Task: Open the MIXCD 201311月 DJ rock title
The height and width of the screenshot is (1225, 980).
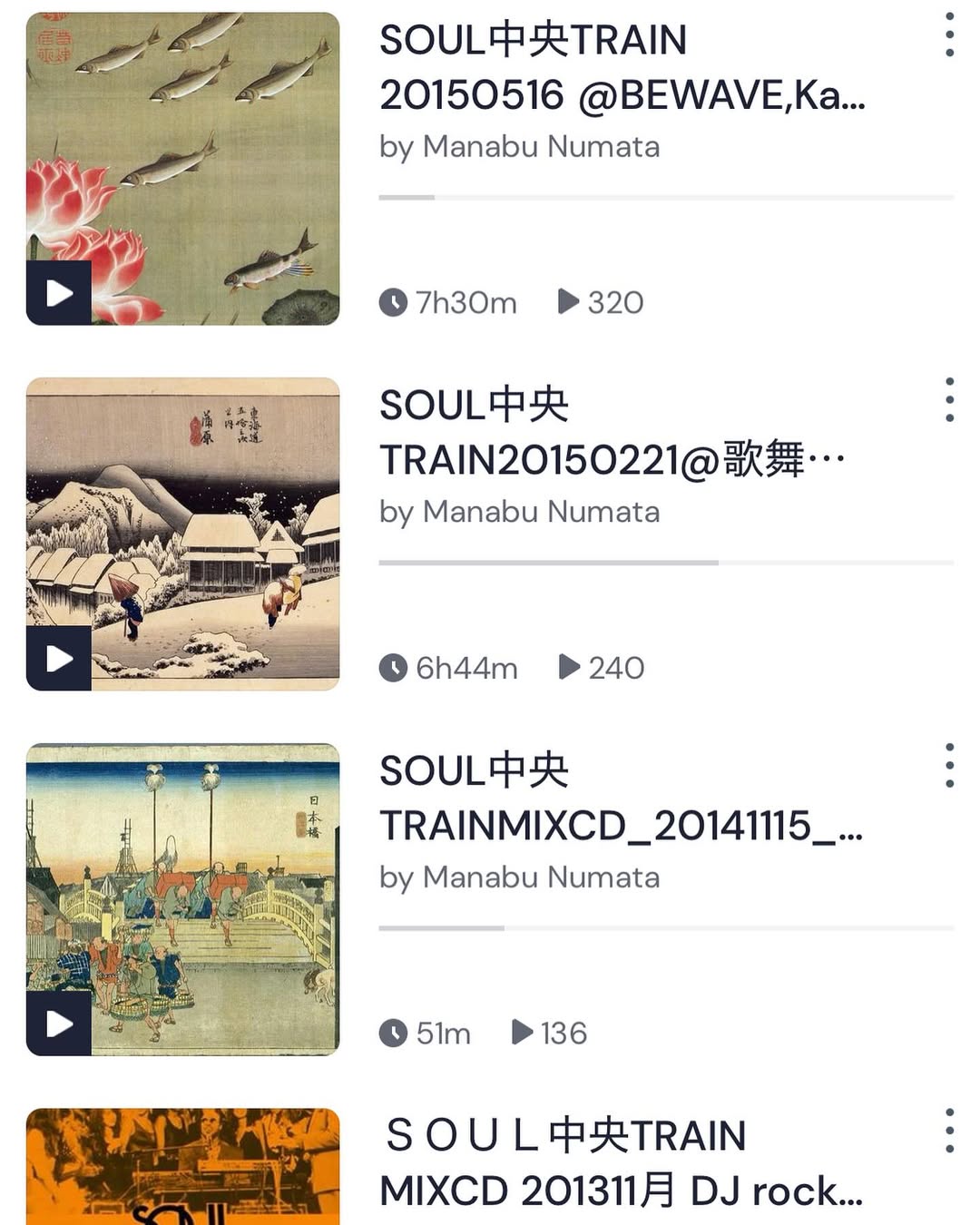Action: [x=621, y=1163]
